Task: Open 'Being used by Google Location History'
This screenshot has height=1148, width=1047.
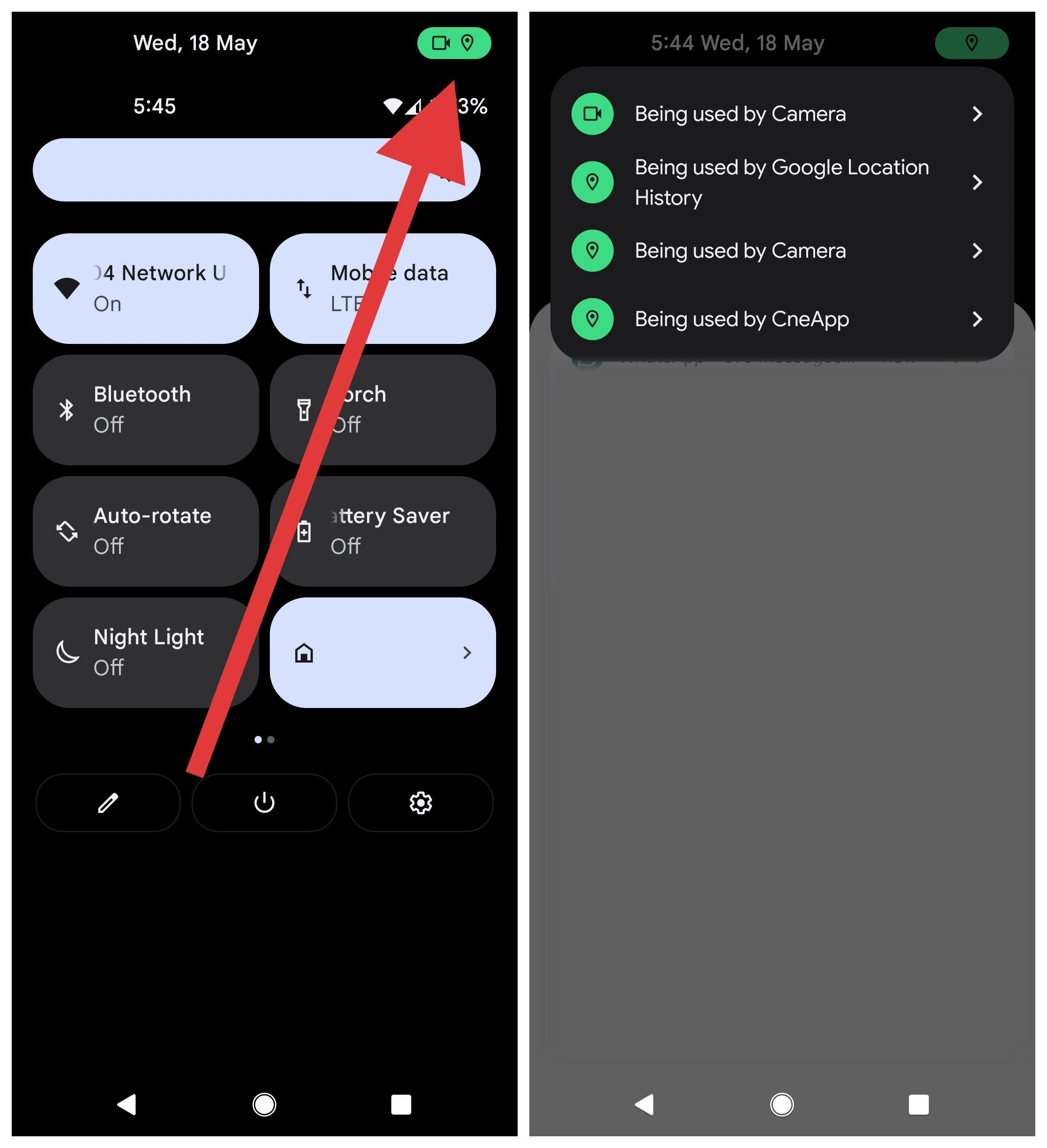Action: 781,182
